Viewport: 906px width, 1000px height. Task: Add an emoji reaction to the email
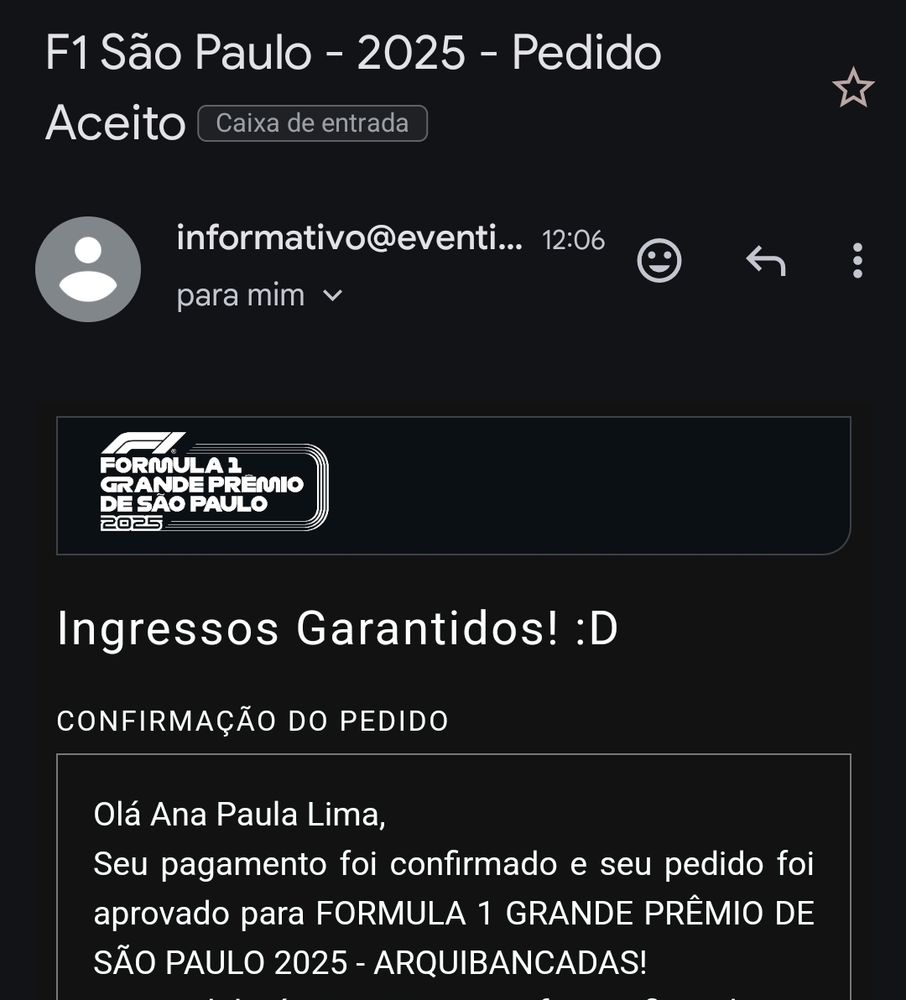[x=659, y=261]
